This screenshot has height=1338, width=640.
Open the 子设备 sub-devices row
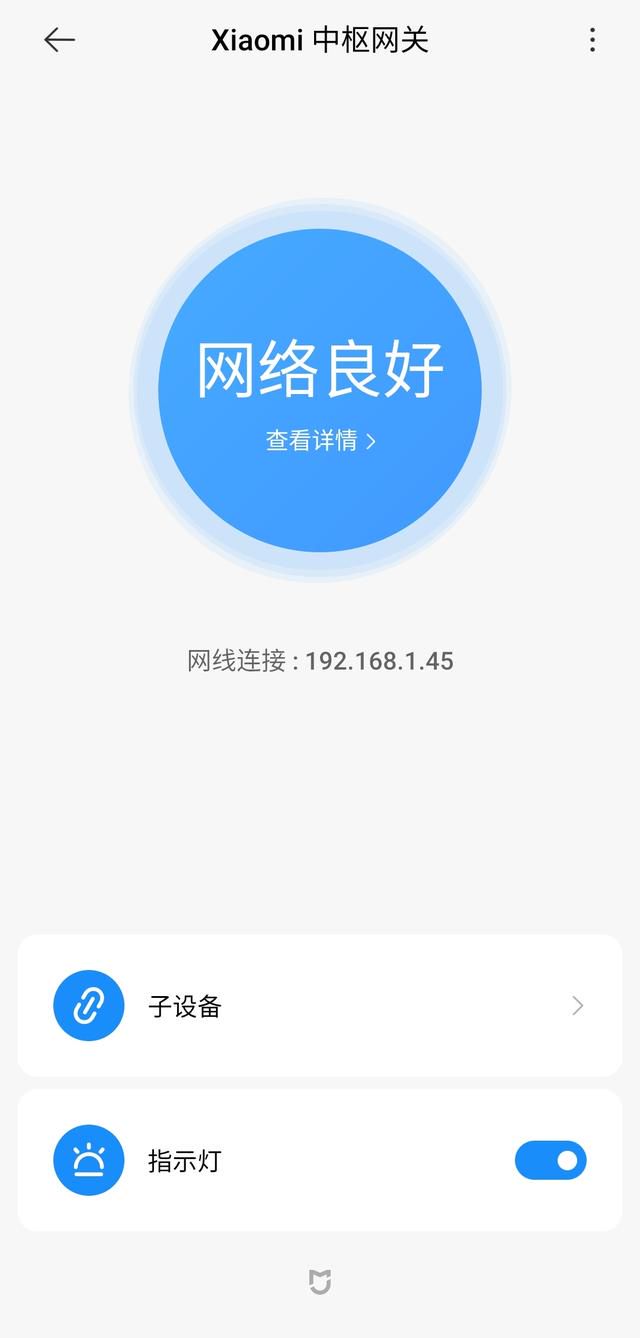[320, 1006]
